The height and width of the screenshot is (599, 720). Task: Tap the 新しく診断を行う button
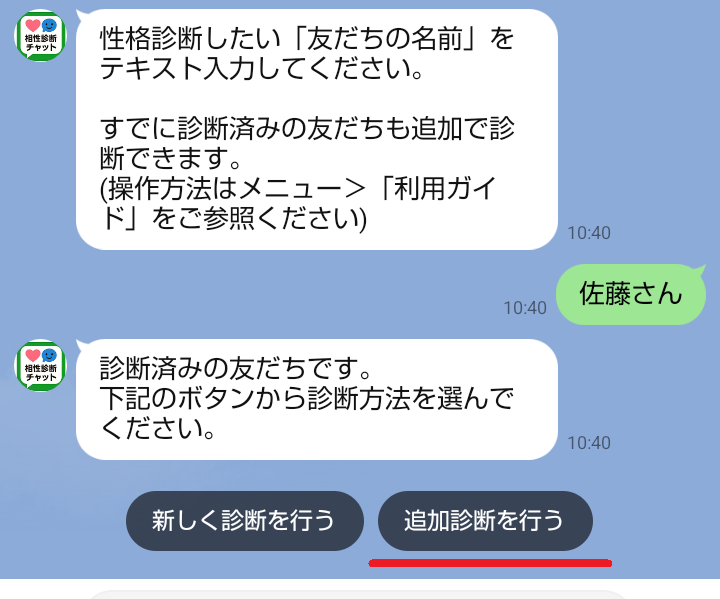point(243,521)
